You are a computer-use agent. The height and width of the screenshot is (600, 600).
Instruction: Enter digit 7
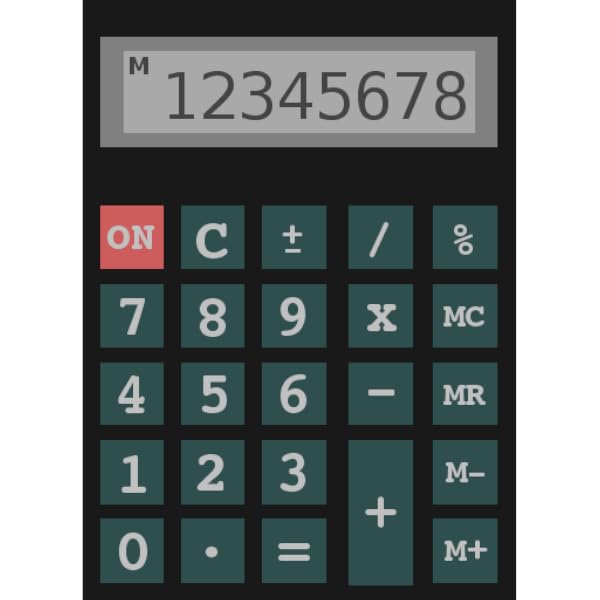pos(132,316)
